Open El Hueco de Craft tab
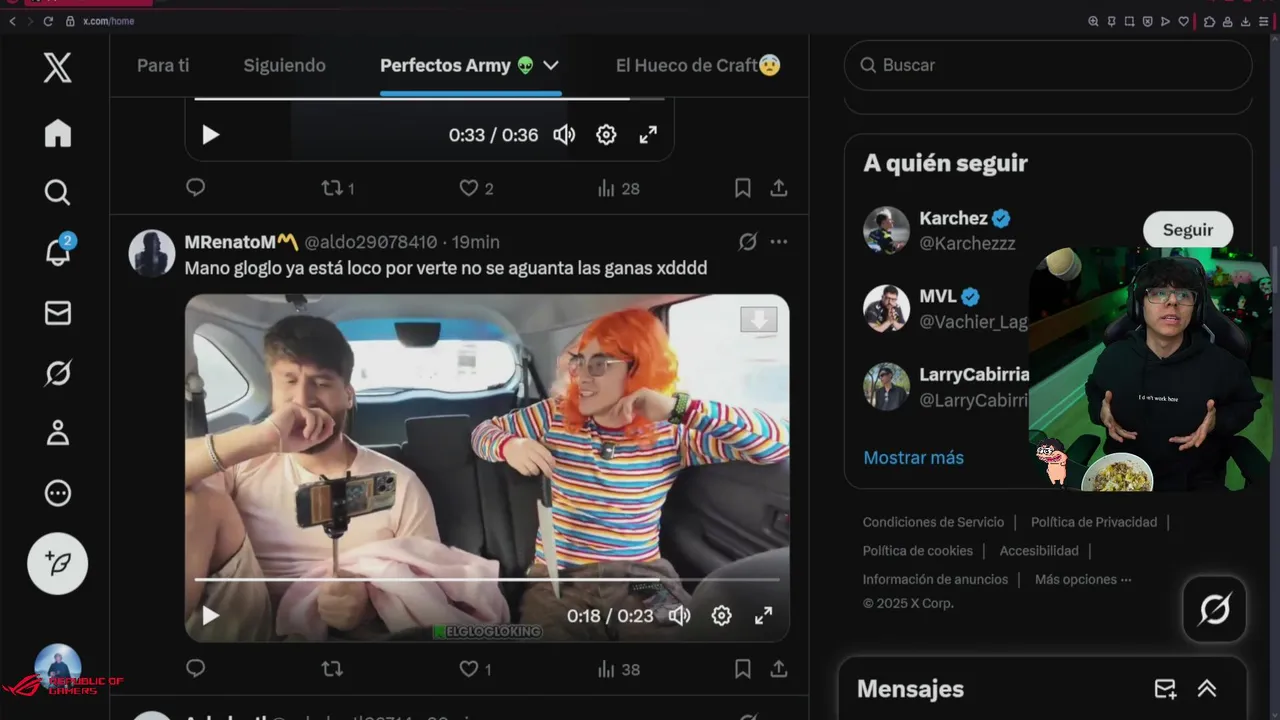This screenshot has width=1280, height=720. coord(697,65)
